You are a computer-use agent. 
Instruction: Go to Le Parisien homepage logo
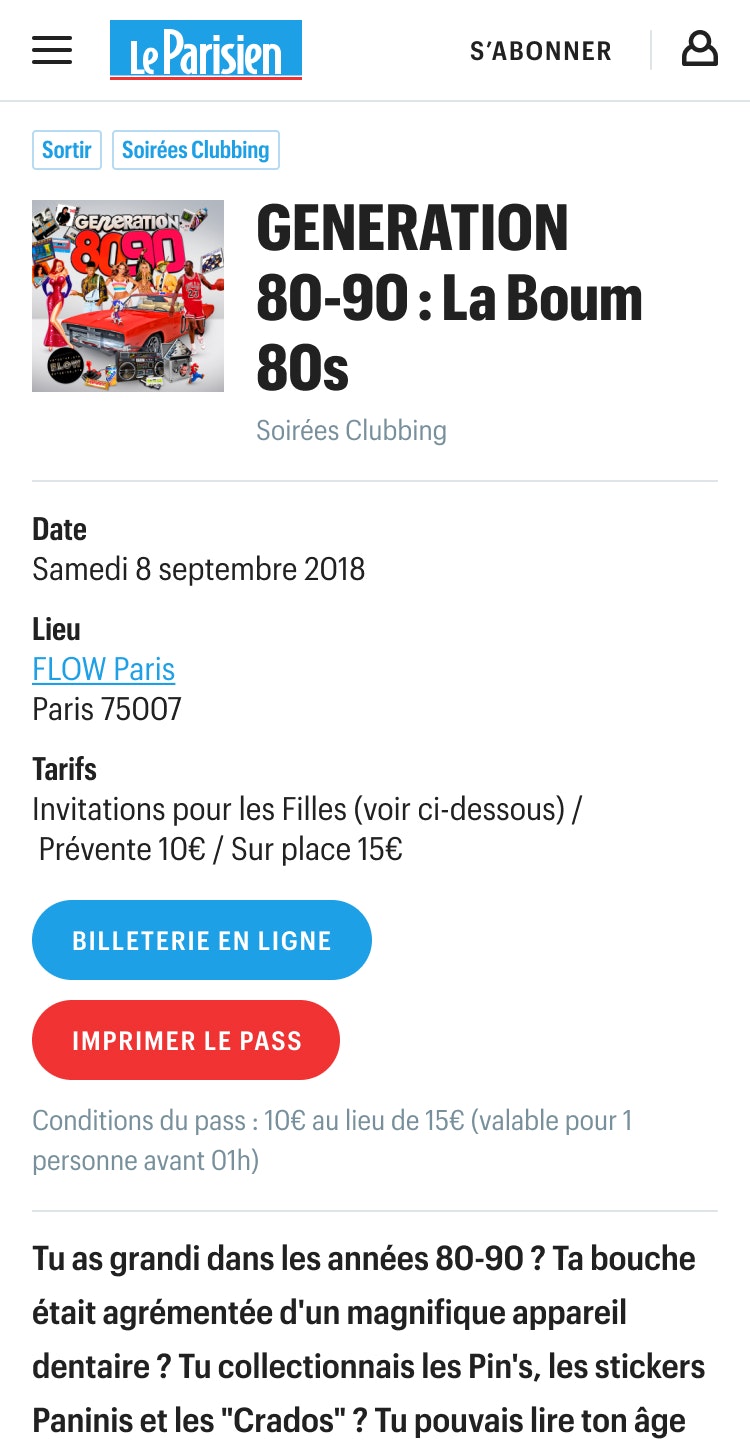coord(205,50)
